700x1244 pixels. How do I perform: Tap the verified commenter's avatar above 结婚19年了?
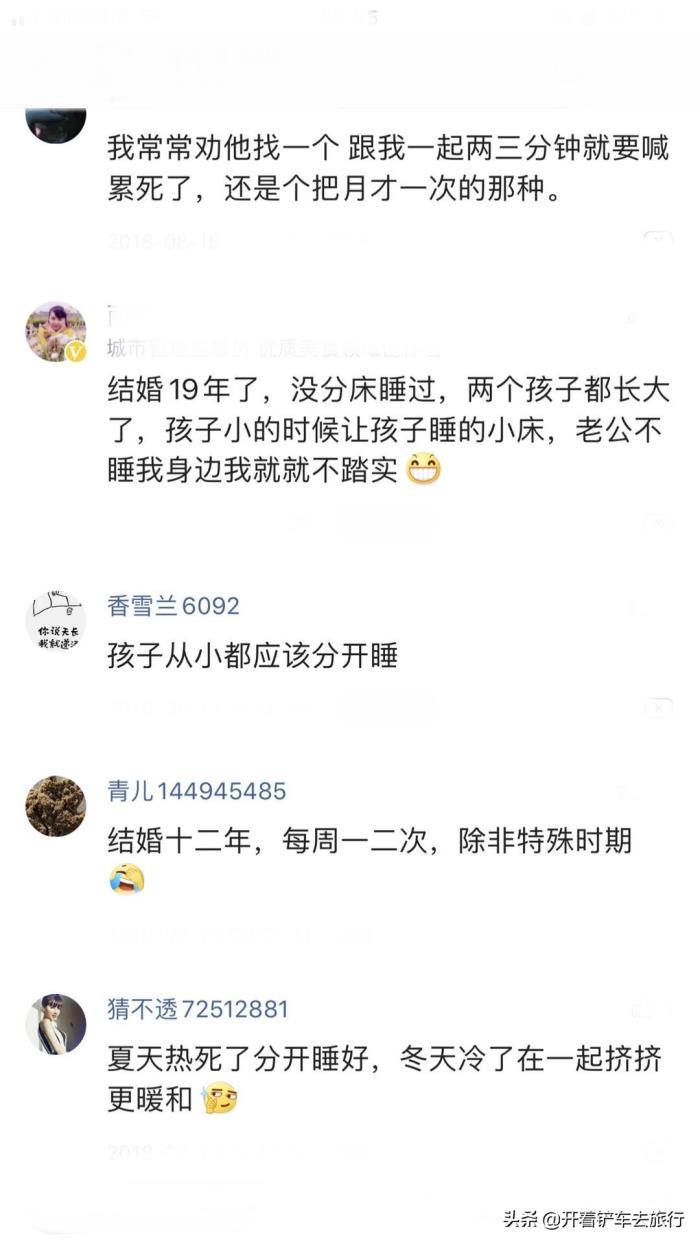(x=55, y=331)
